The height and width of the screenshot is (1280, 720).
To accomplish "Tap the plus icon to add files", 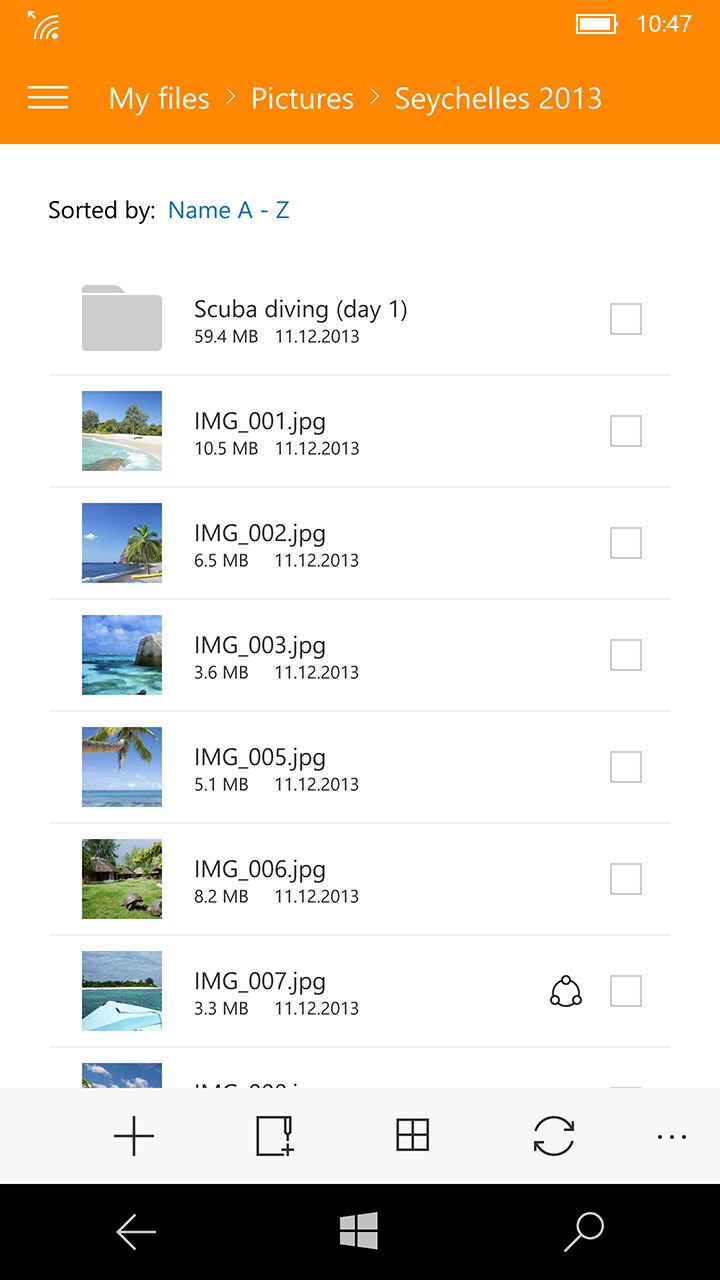I will 134,1136.
